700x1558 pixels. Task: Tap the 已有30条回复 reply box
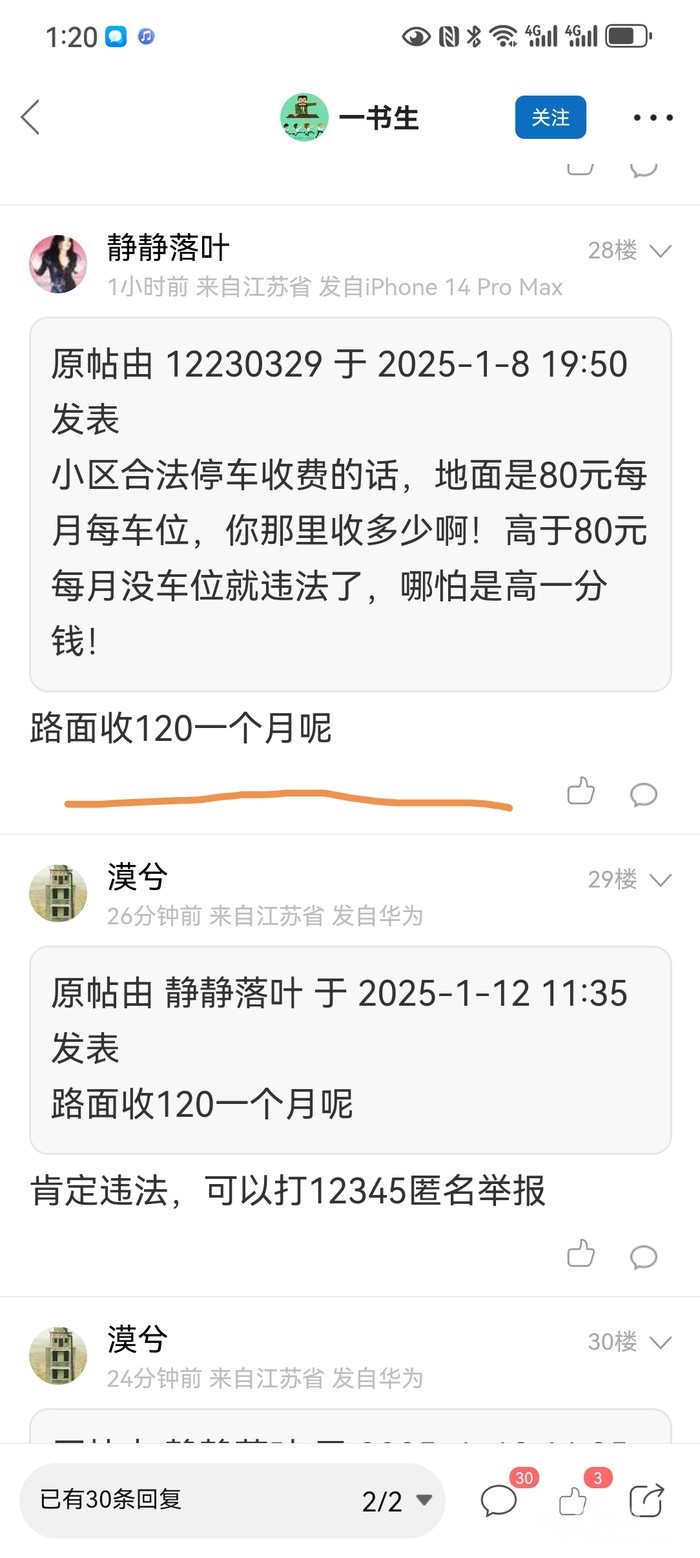(180, 1500)
